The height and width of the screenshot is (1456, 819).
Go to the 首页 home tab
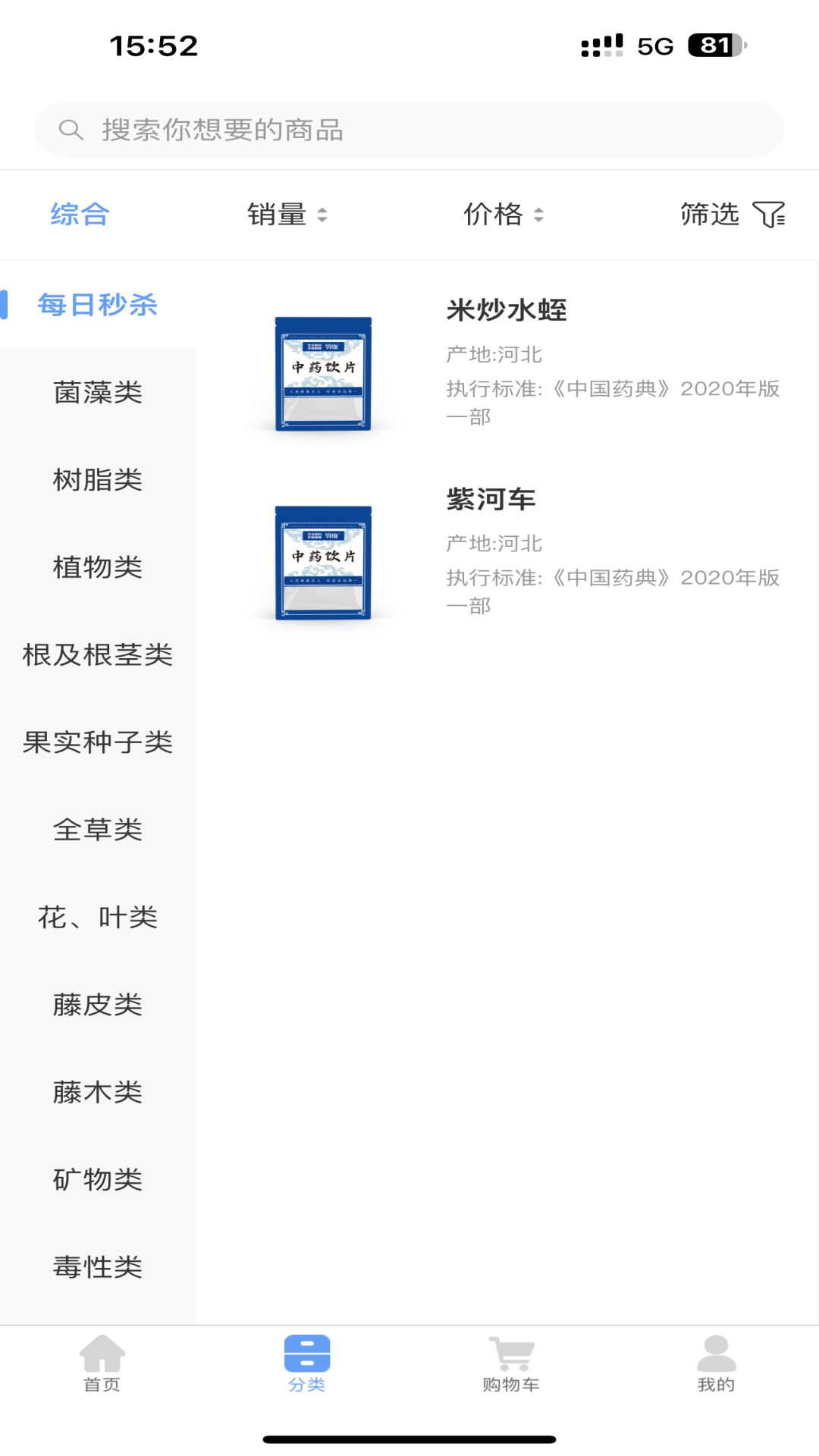102,1363
